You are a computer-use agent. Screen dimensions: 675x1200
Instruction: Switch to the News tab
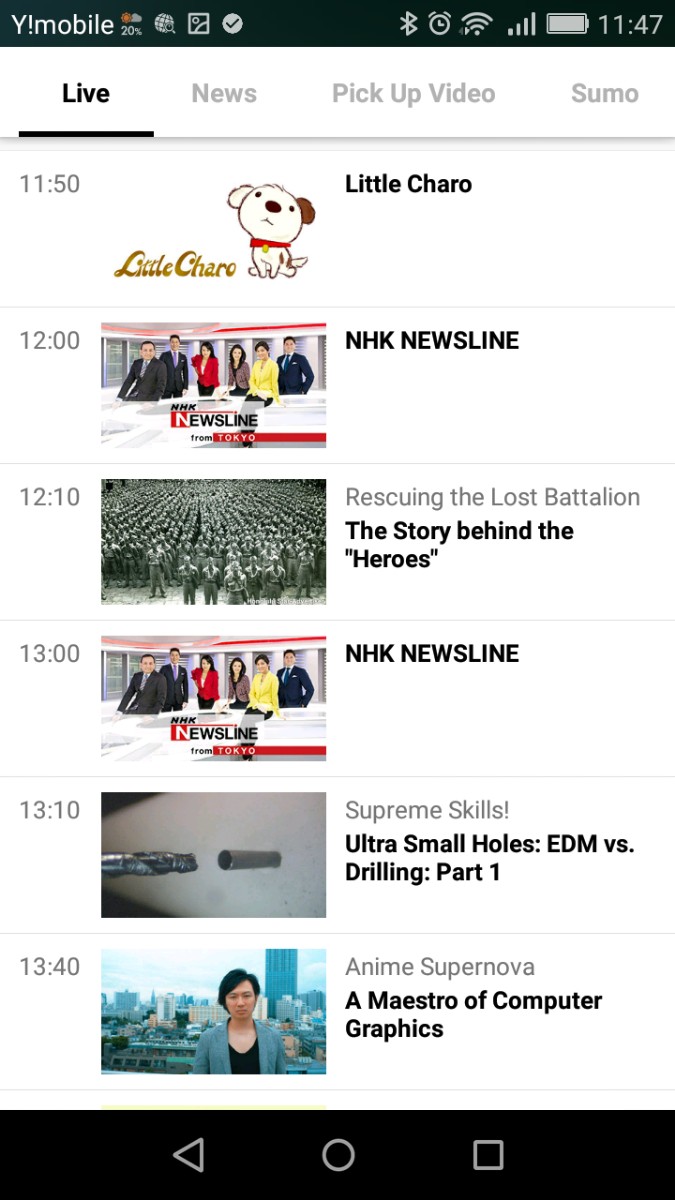pos(224,94)
